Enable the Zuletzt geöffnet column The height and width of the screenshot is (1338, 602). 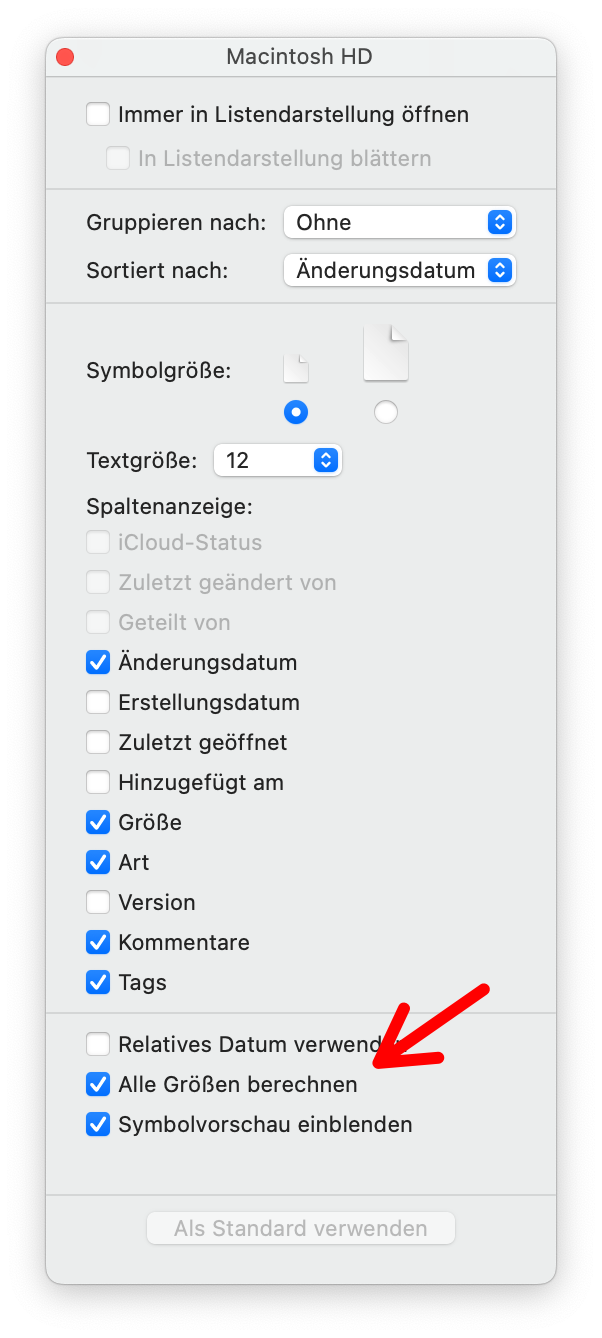98,742
